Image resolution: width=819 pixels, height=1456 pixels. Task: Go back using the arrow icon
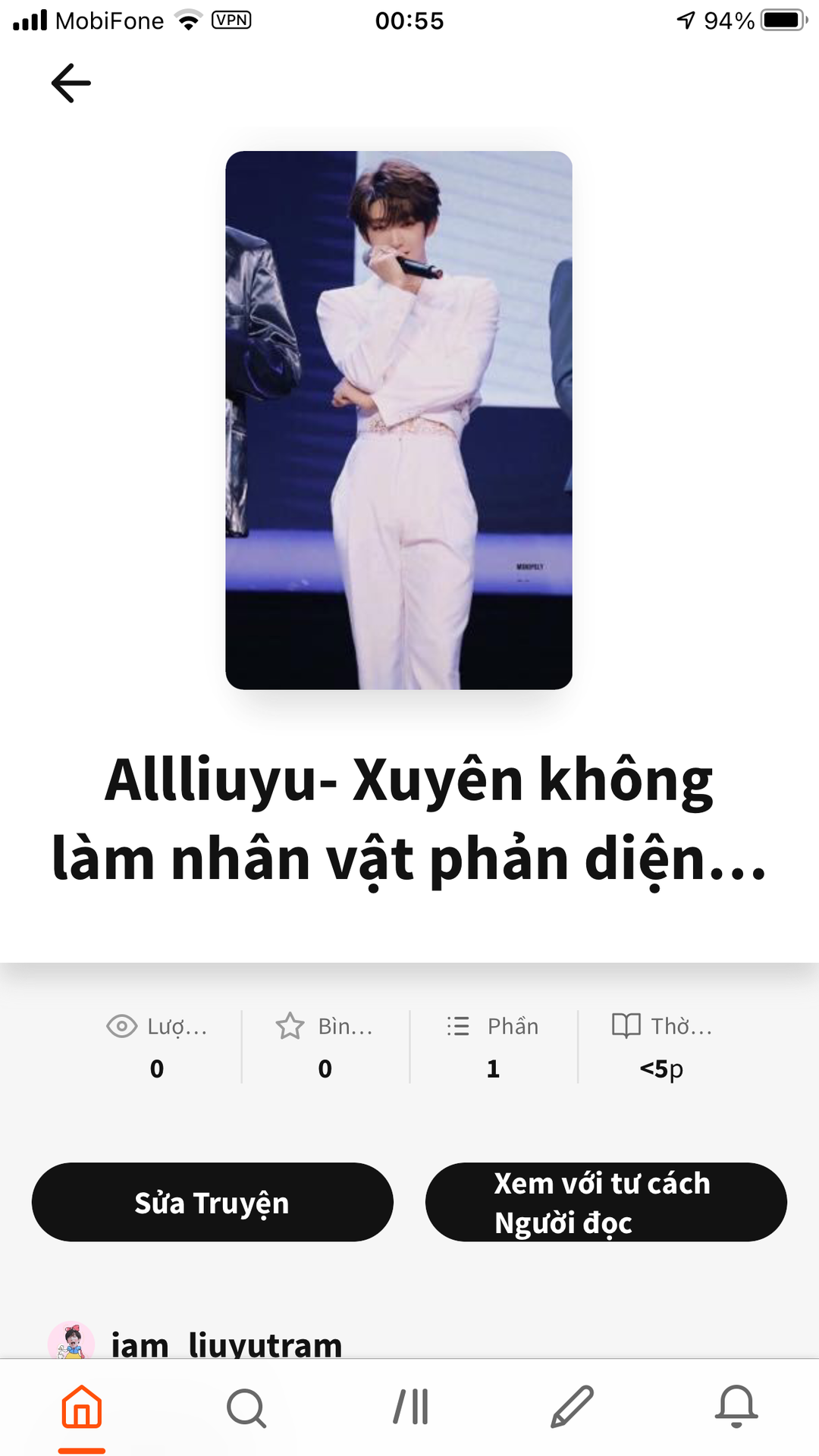pyautogui.click(x=71, y=83)
